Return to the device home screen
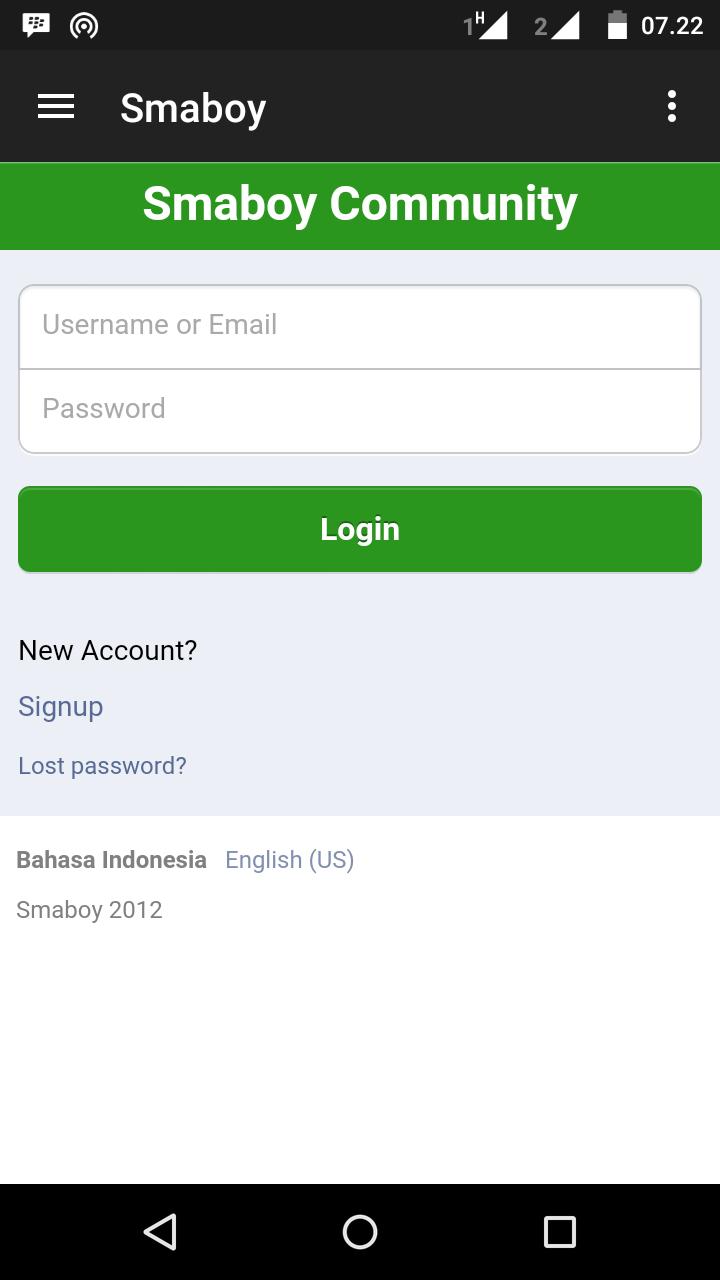This screenshot has width=720, height=1280. [x=360, y=1232]
